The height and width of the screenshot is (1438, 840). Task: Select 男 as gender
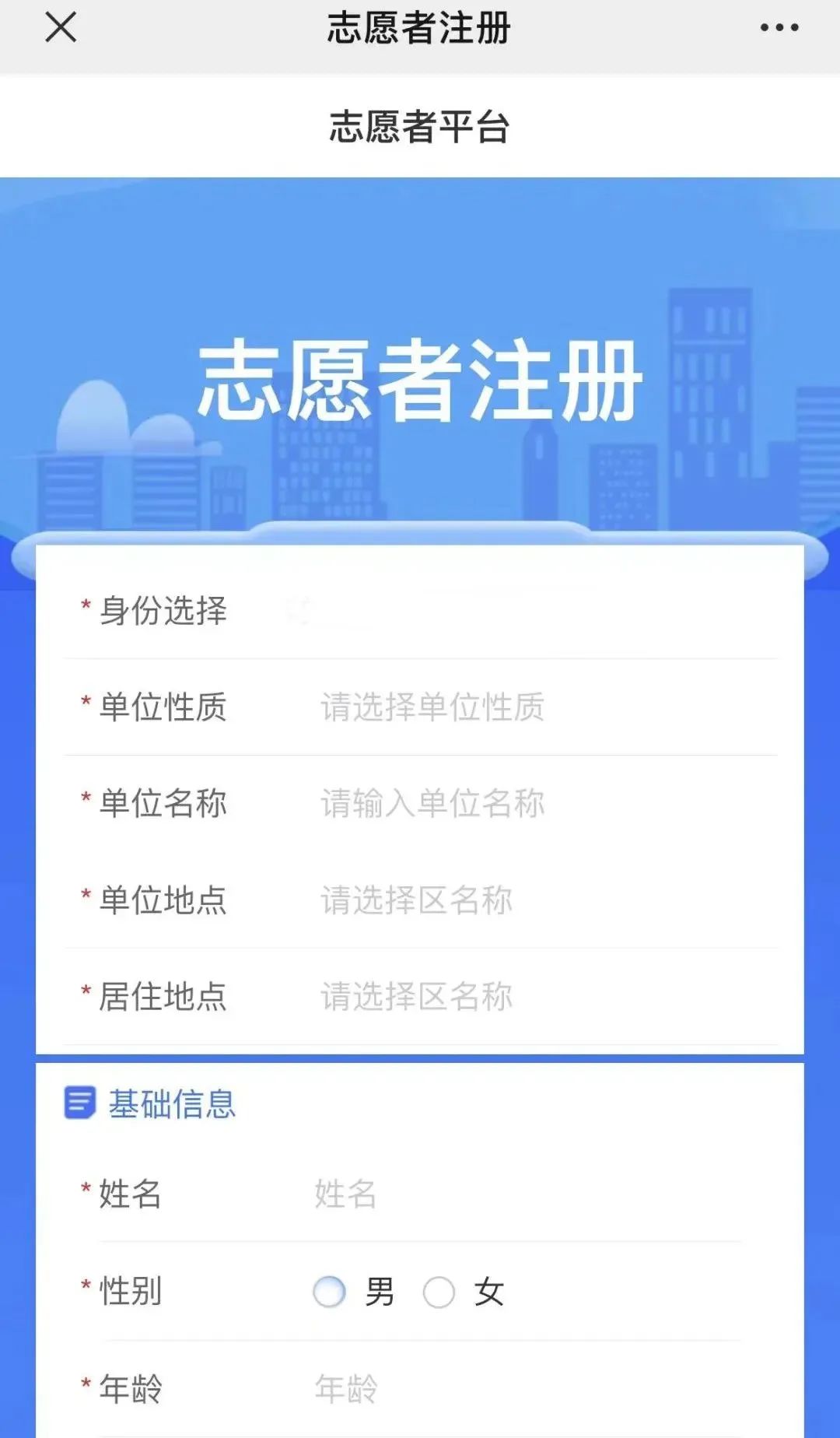click(x=330, y=1292)
